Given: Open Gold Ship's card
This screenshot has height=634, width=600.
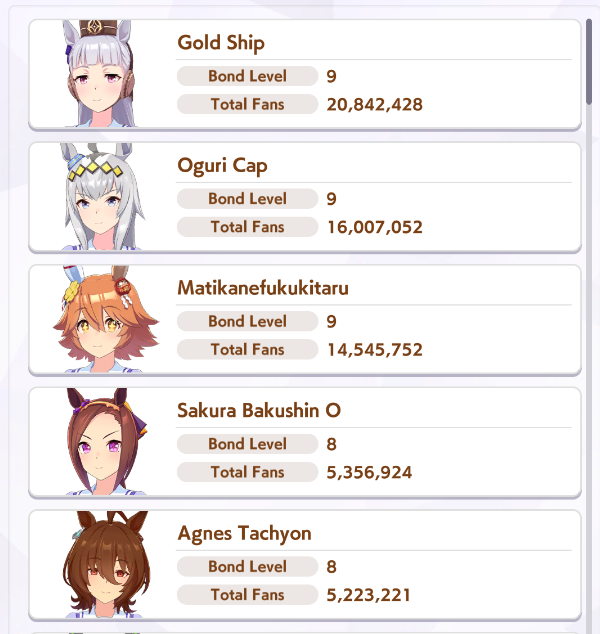Looking at the screenshot, I should (304, 75).
